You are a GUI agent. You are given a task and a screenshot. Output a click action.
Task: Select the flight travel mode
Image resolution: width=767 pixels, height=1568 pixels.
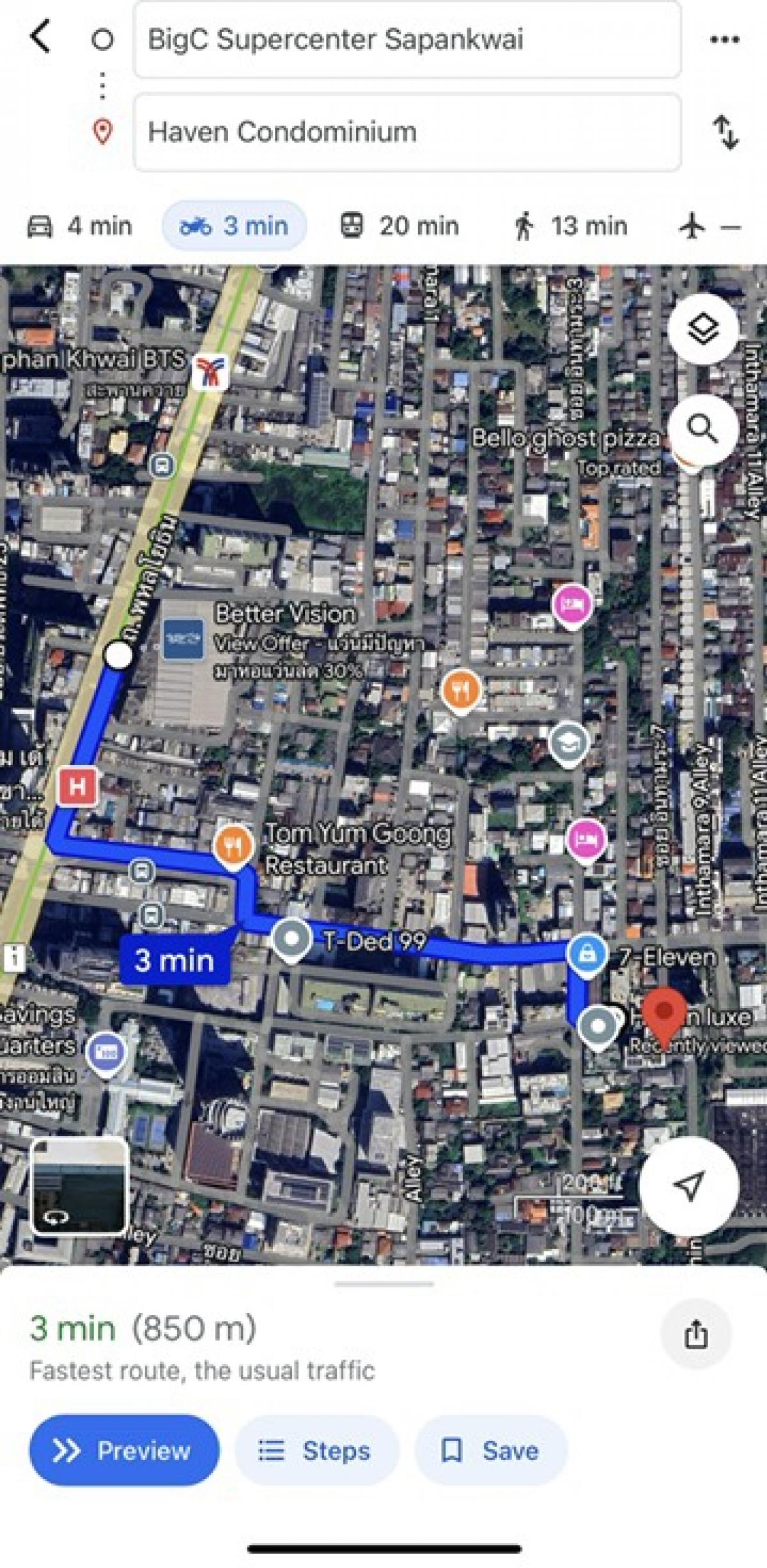click(x=710, y=226)
